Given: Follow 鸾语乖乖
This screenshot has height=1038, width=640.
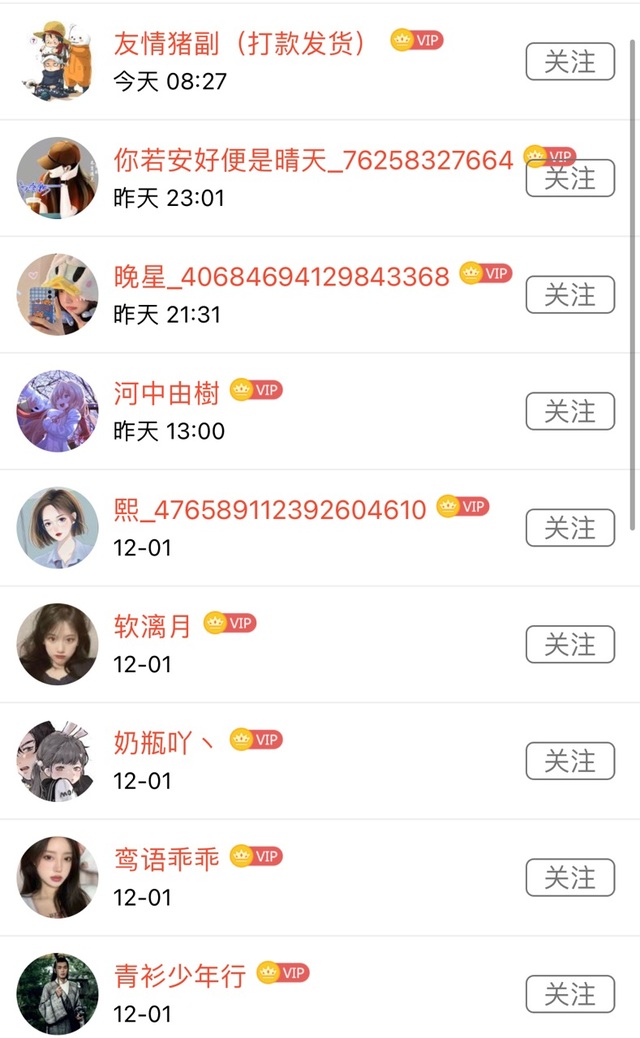Looking at the screenshot, I should click(x=570, y=877).
